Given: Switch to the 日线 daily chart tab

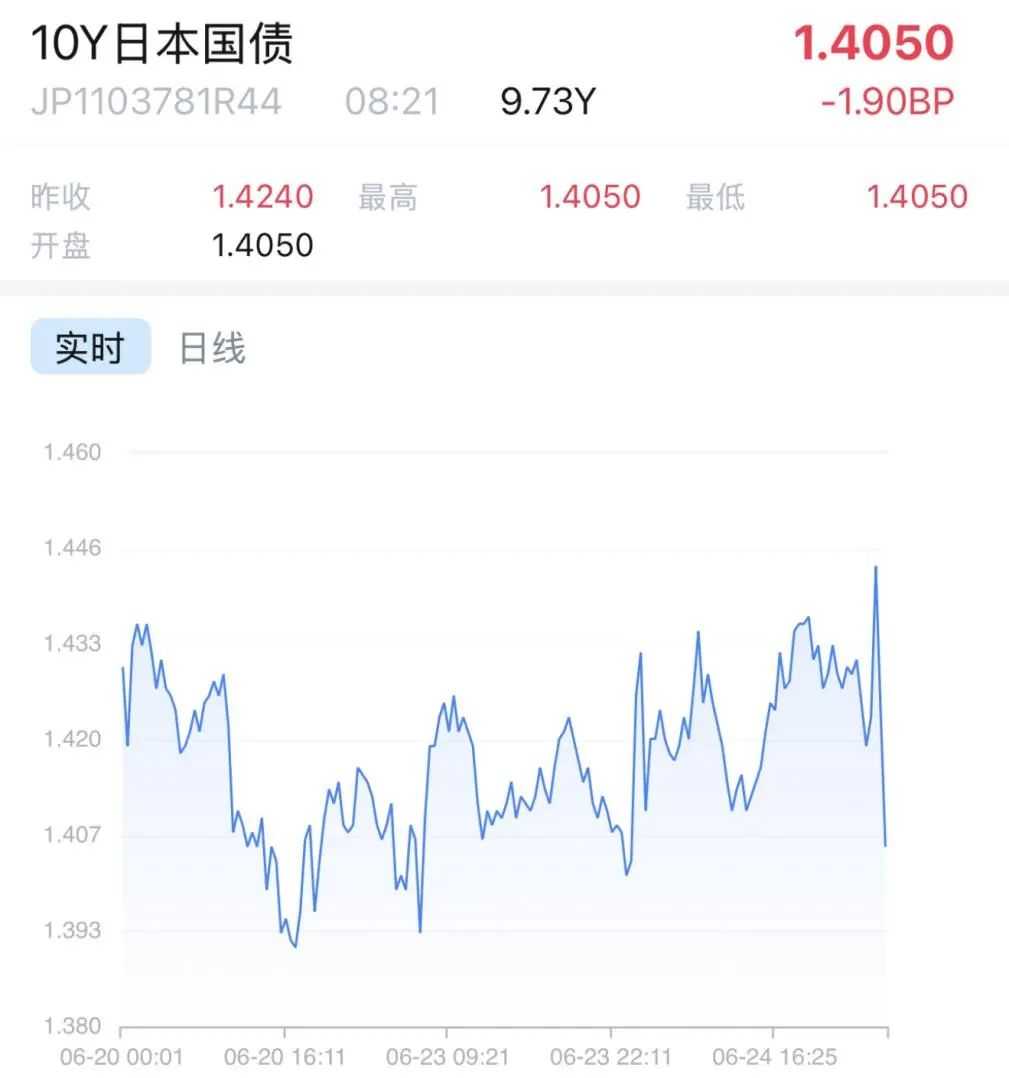Looking at the screenshot, I should pyautogui.click(x=212, y=348).
